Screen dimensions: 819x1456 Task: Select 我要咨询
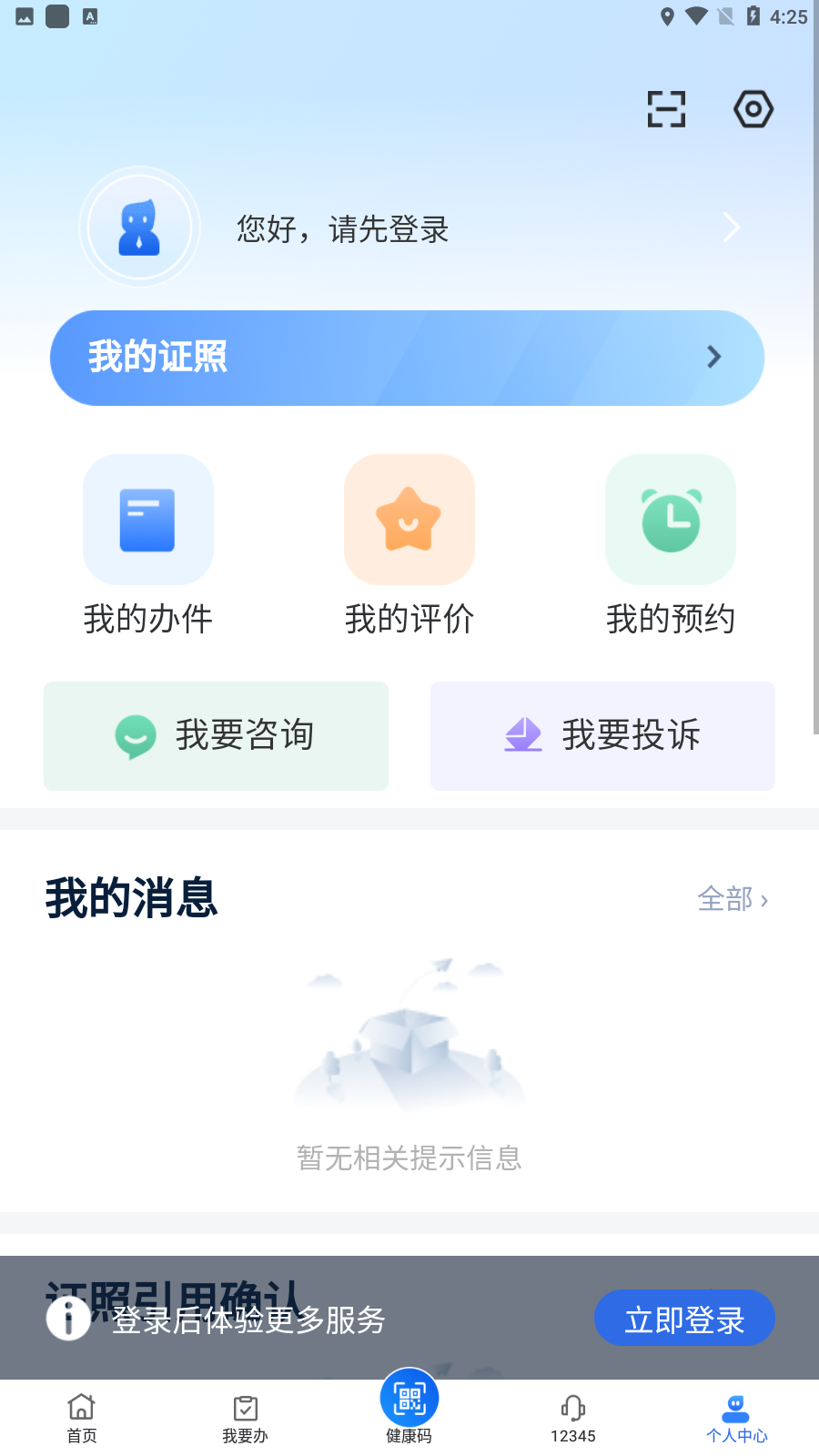217,735
